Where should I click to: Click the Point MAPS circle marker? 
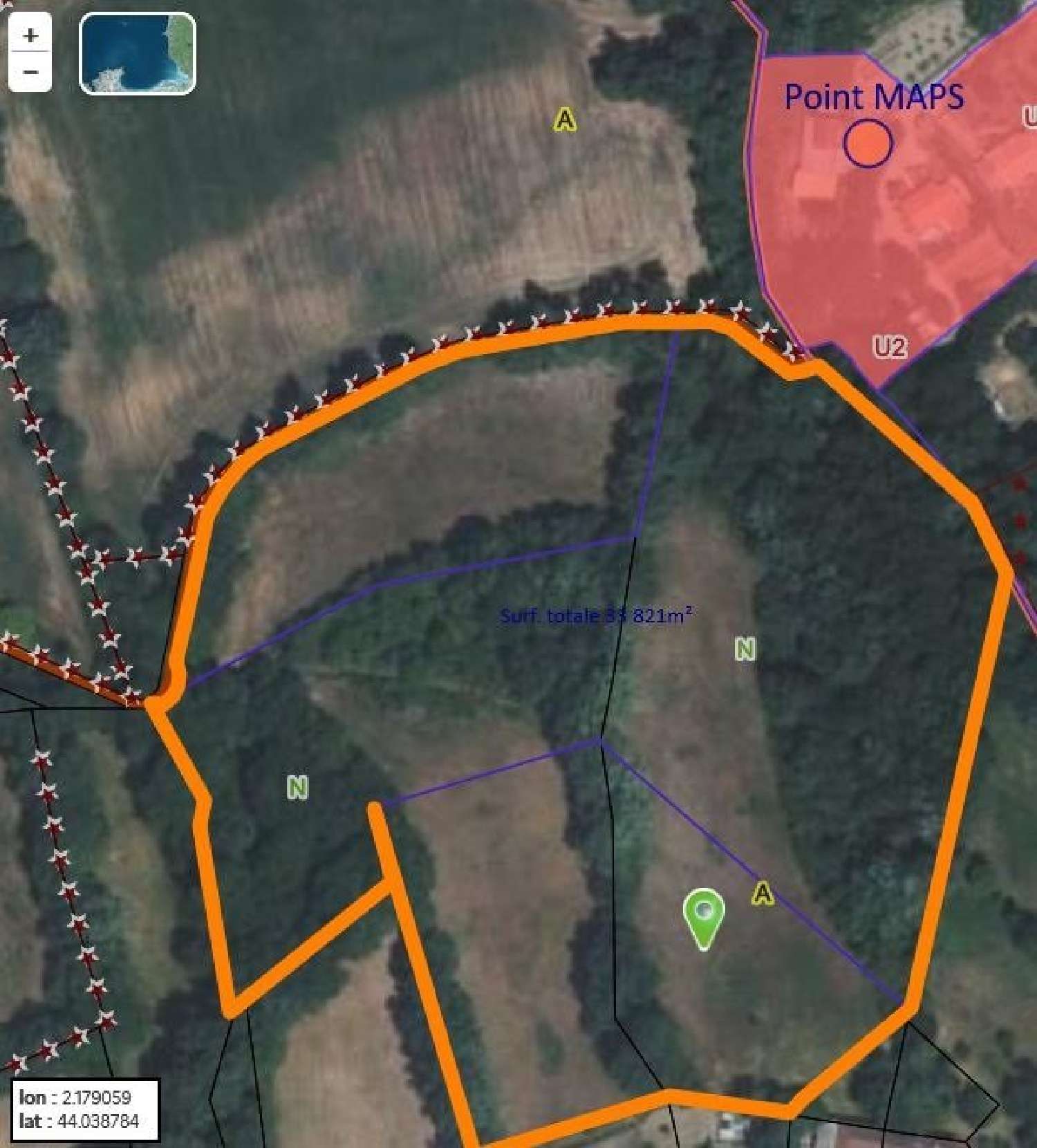(866, 144)
